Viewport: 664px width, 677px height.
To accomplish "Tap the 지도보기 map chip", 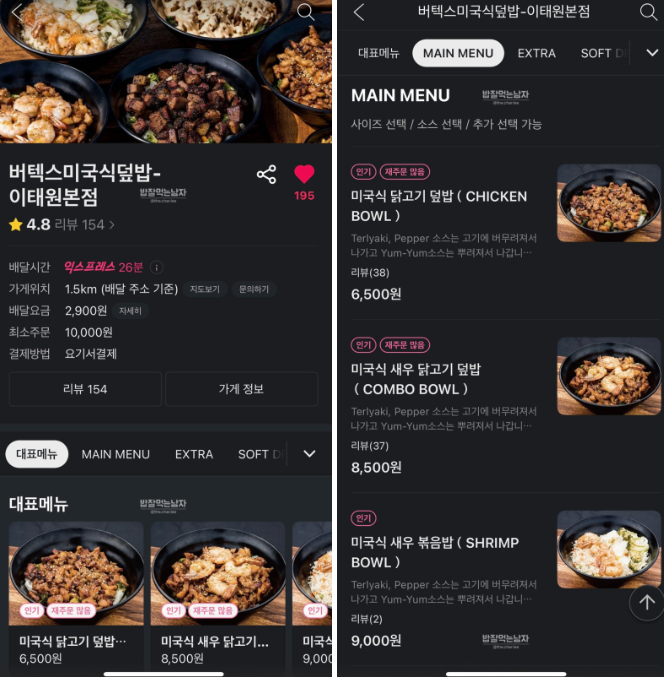I will 204,290.
